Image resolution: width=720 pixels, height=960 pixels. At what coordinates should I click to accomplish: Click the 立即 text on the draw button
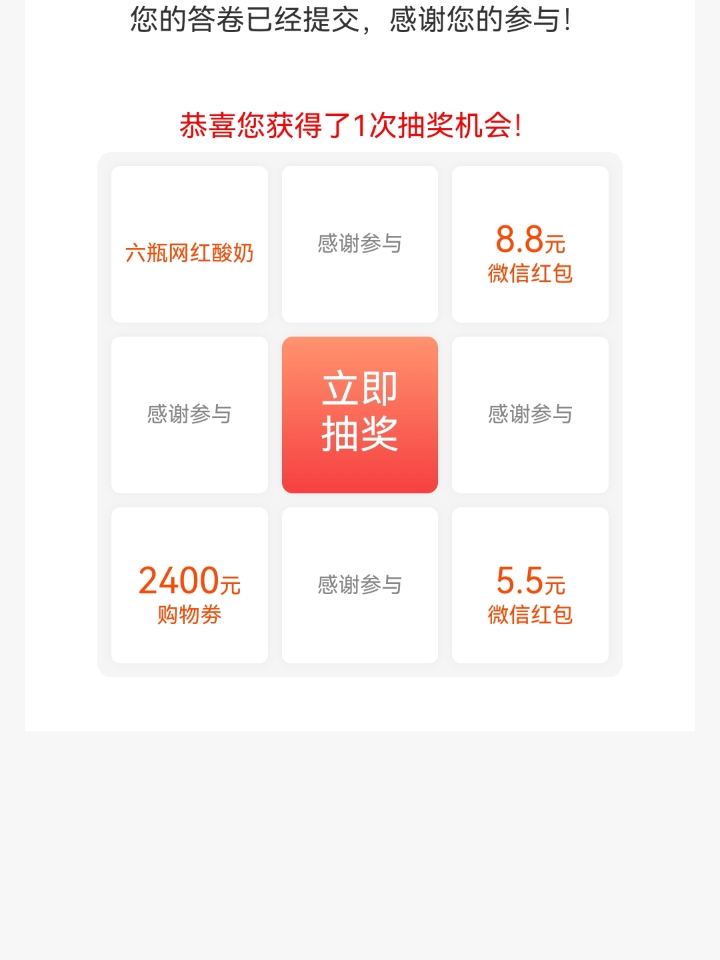359,390
